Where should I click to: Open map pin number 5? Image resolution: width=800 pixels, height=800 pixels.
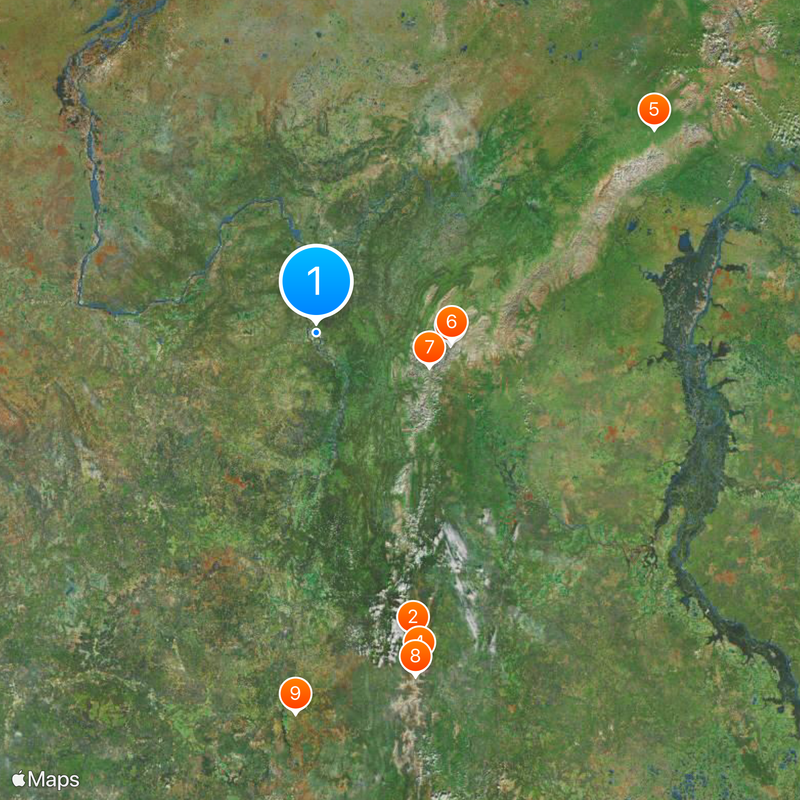(x=654, y=109)
